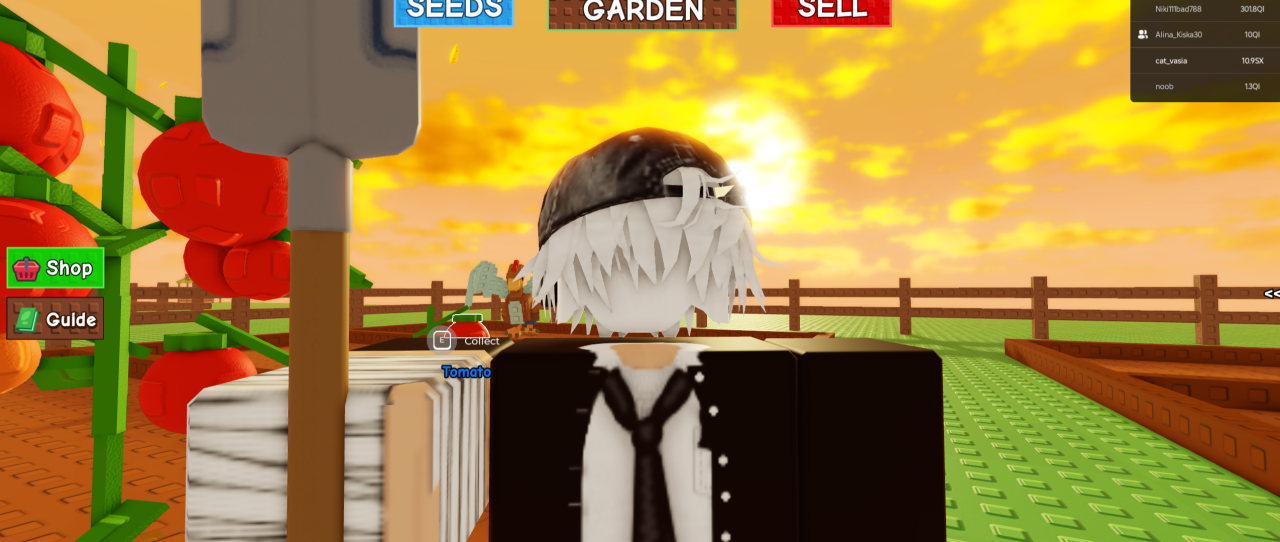Go to the GARDEN button
Viewport: 1280px width, 542px height.
click(x=642, y=13)
